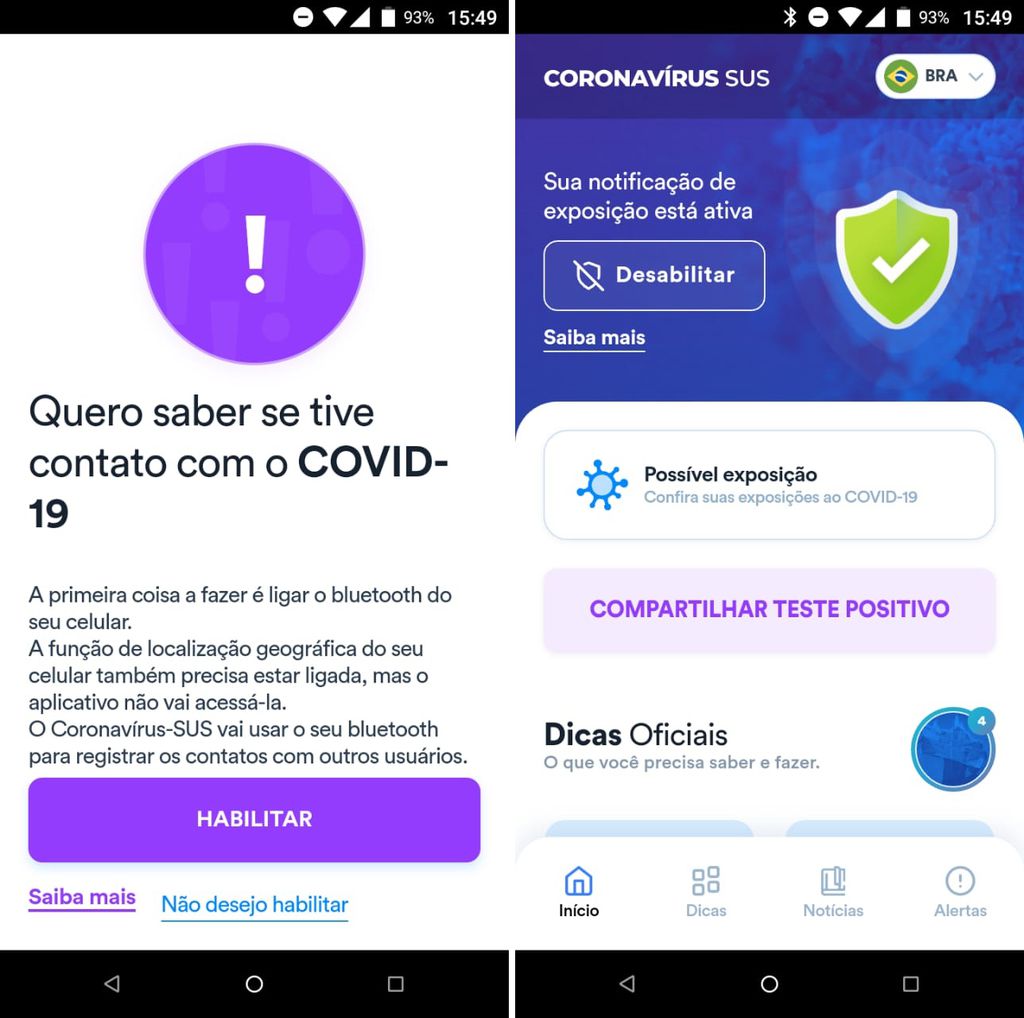Open the Possível exposição card
Screen dimensions: 1024x1018
(x=768, y=485)
